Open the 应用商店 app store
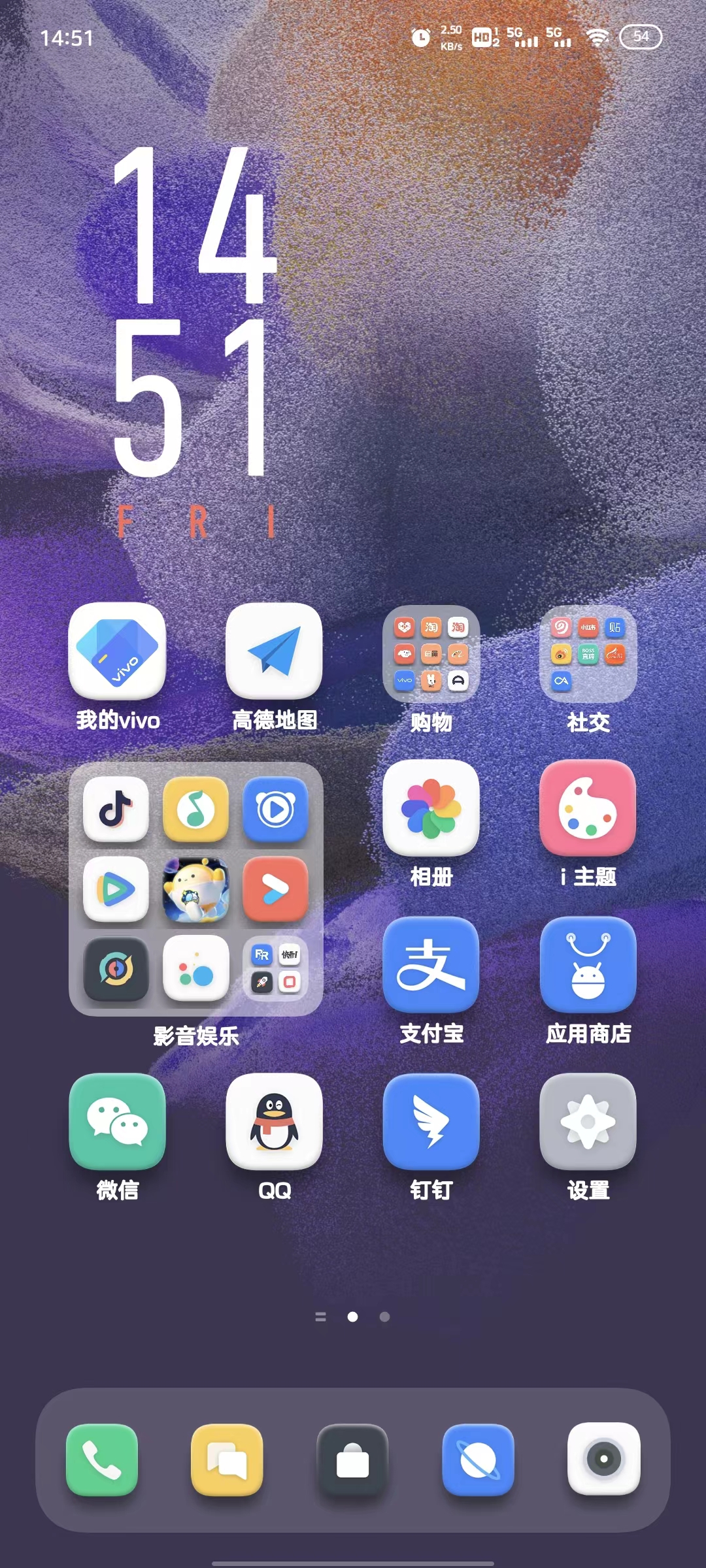This screenshot has height=1568, width=706. pos(588,965)
